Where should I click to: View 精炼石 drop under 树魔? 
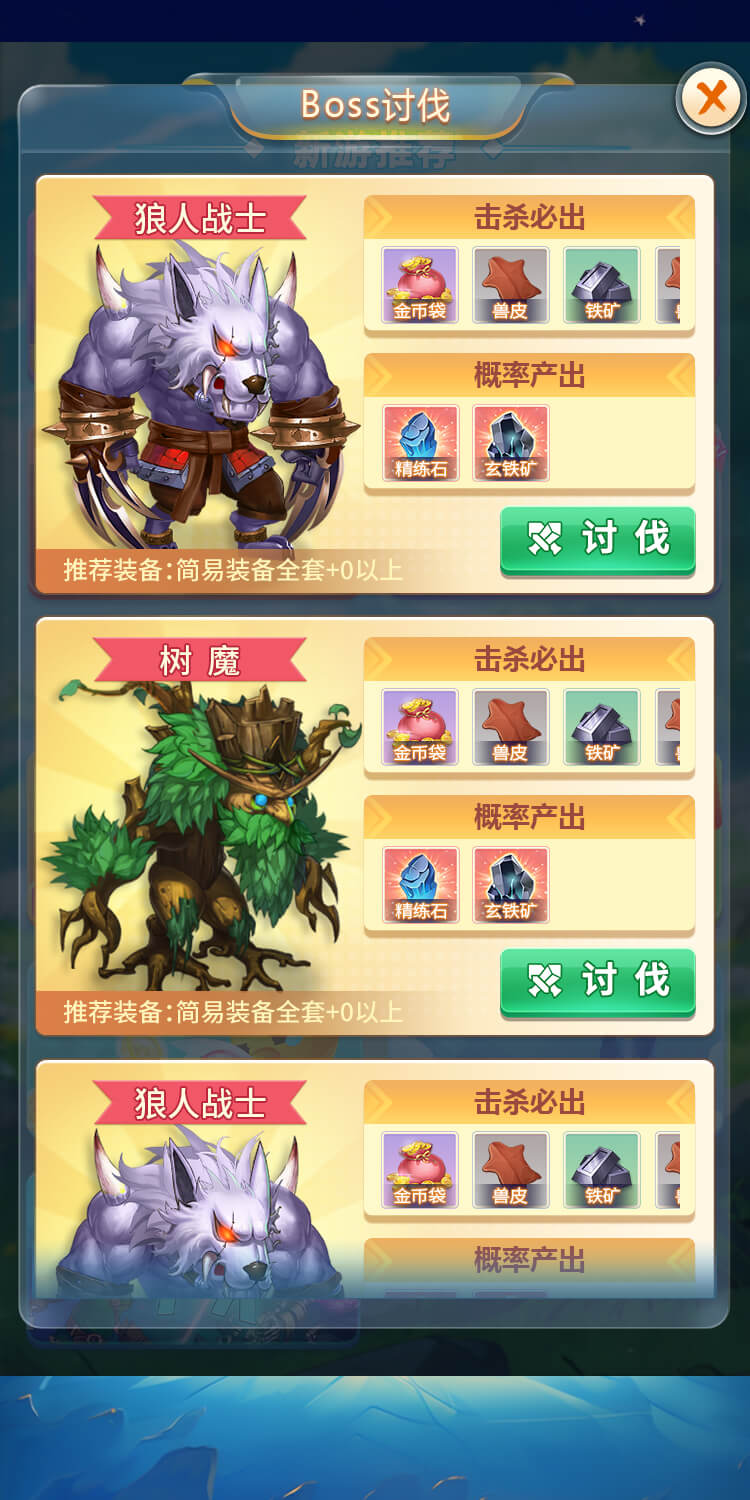point(420,885)
